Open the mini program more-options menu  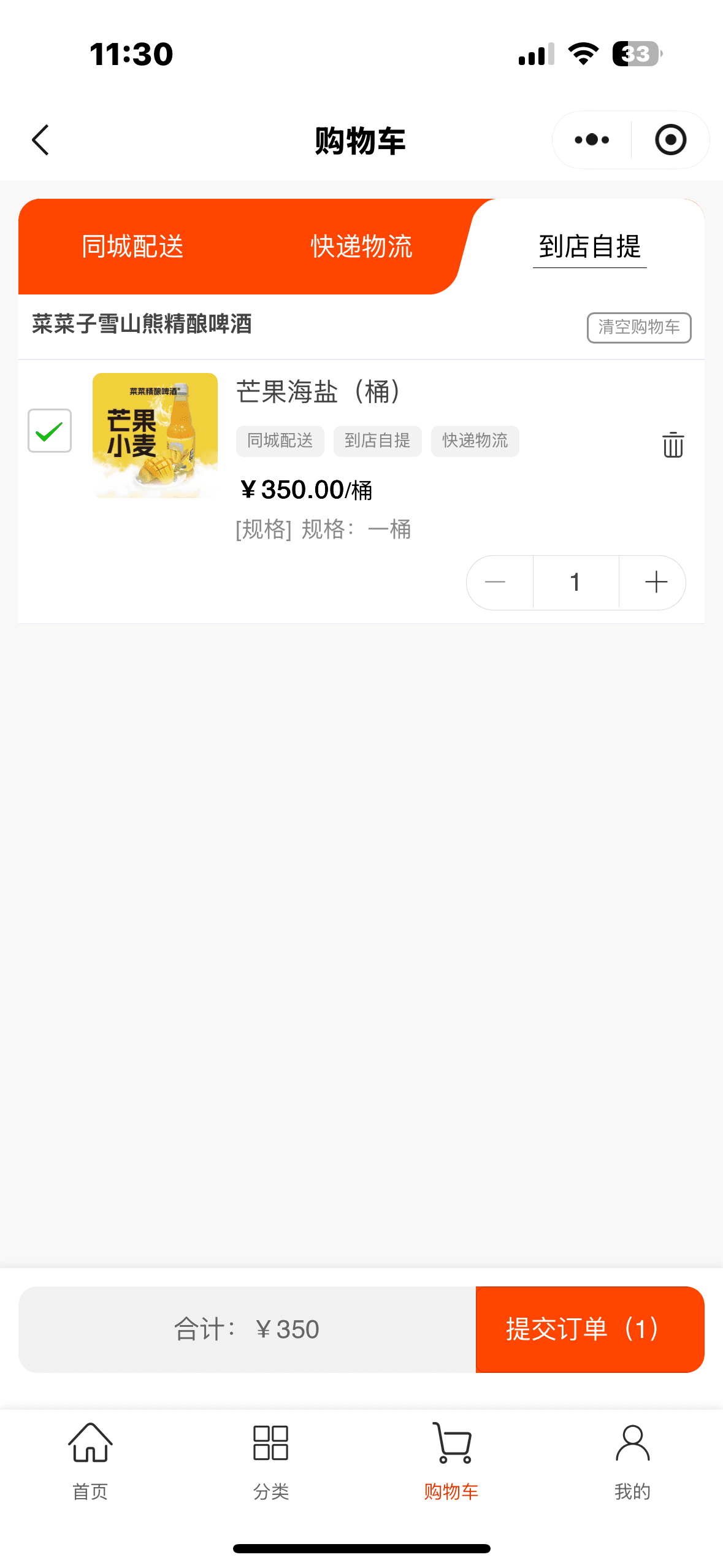click(592, 140)
